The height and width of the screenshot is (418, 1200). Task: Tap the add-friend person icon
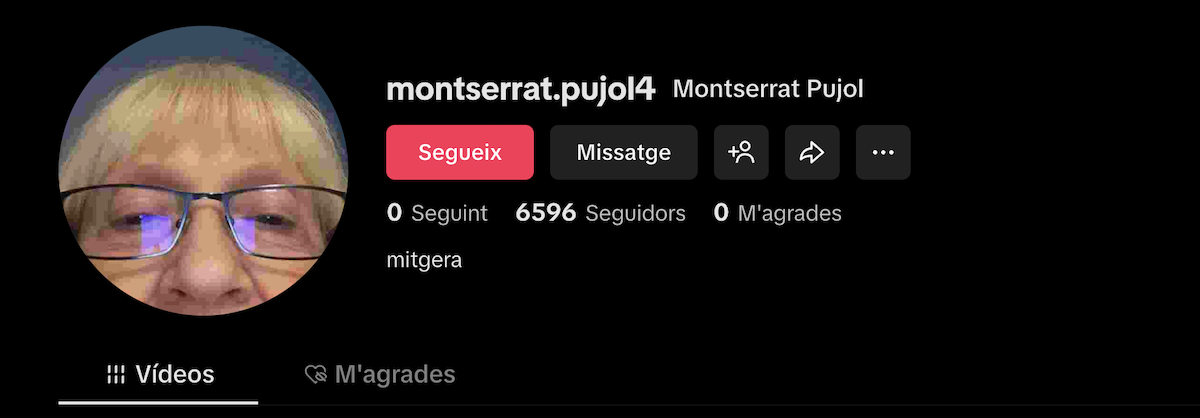point(741,153)
